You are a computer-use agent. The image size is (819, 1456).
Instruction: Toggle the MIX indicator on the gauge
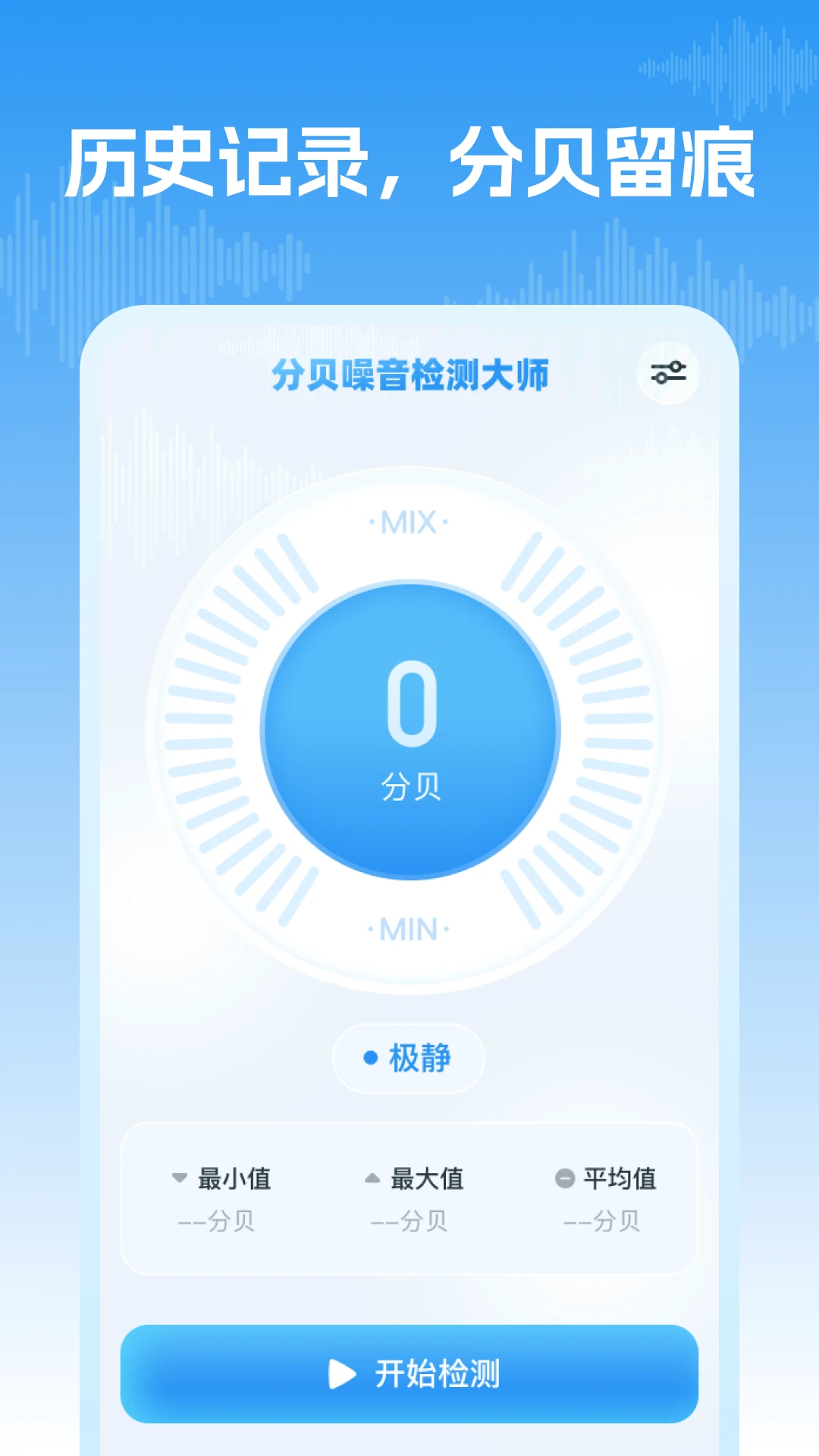pos(408,523)
